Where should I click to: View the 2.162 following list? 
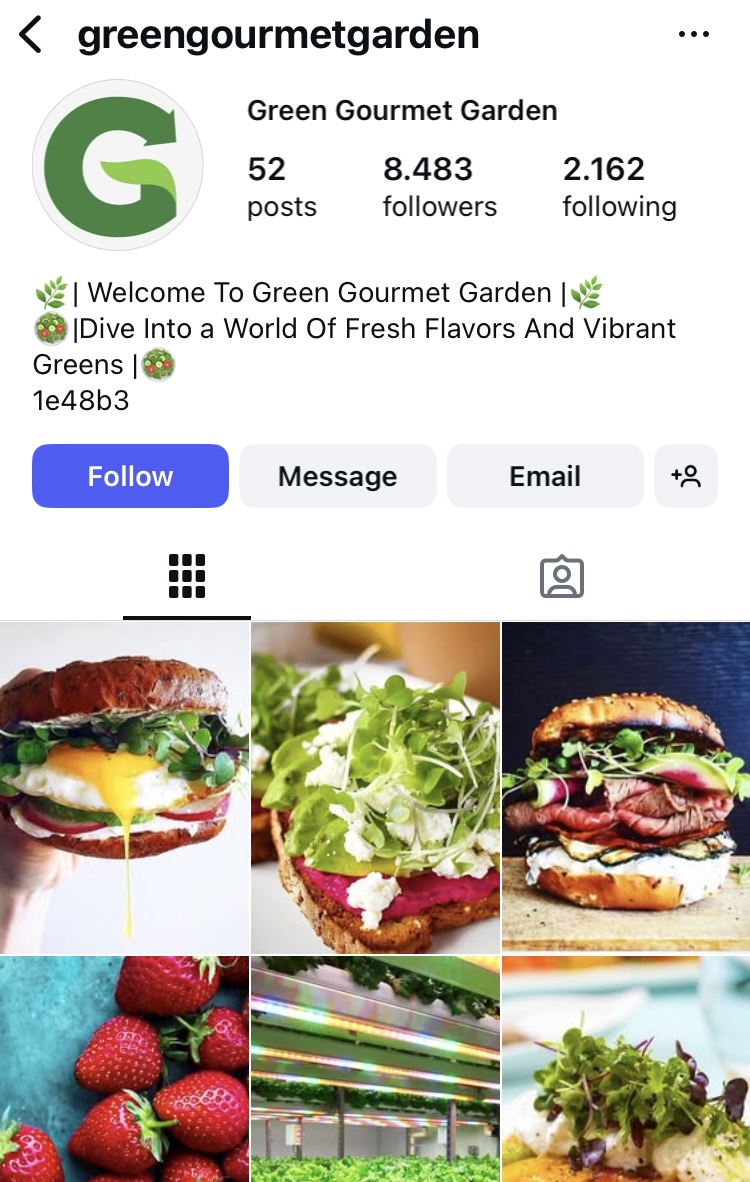tap(619, 186)
